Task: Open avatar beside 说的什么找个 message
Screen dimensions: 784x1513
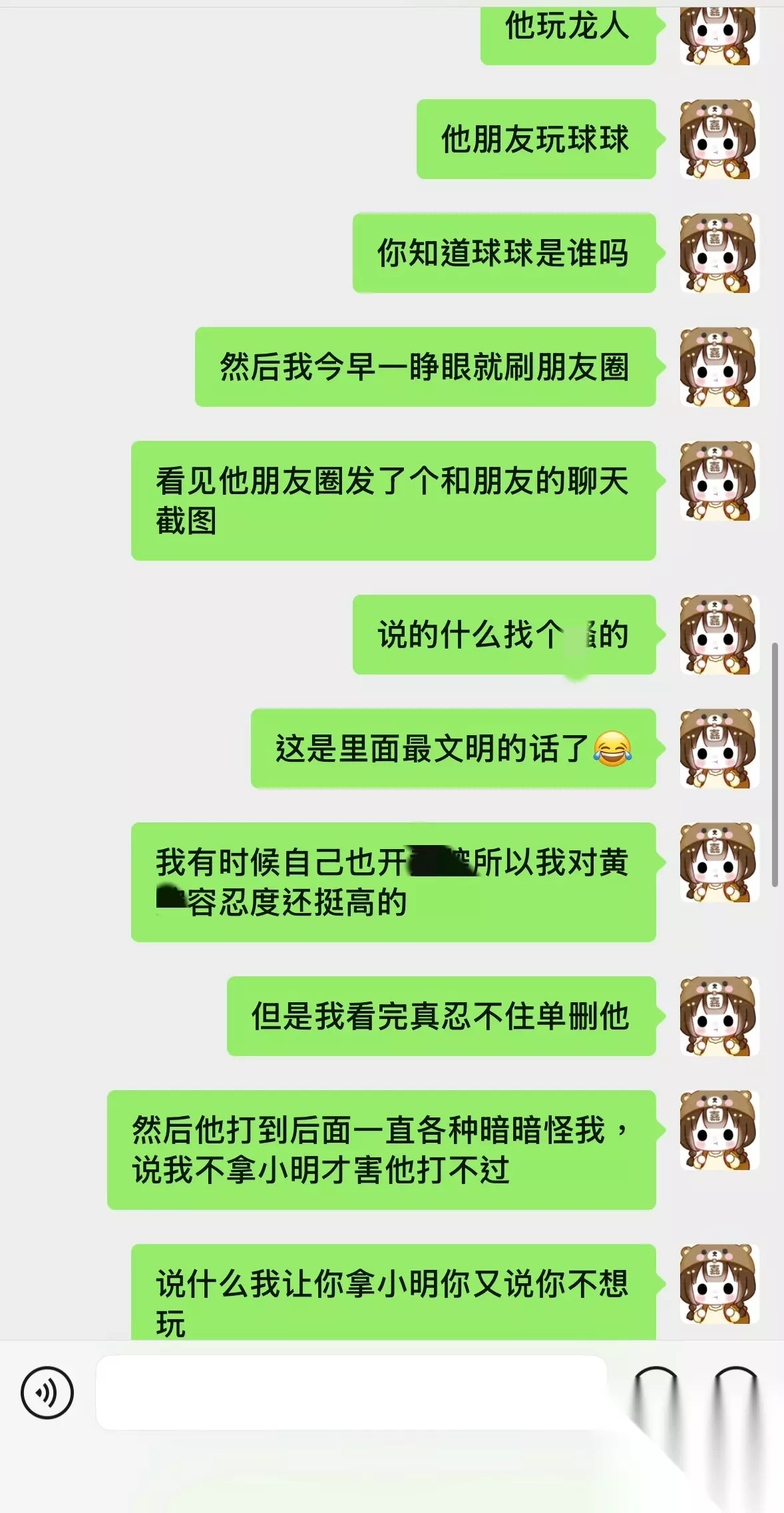Action: [x=719, y=635]
